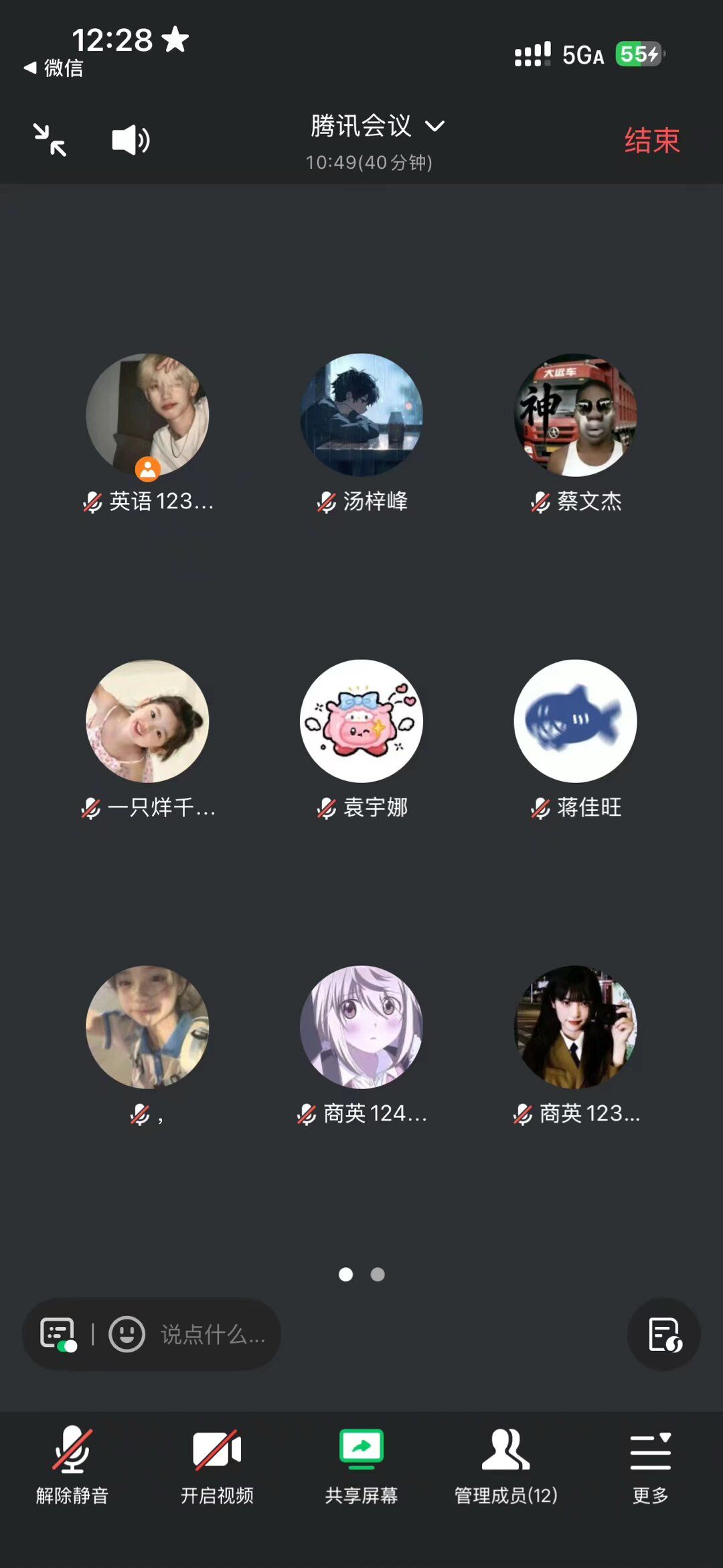The height and width of the screenshot is (1568, 723).
Task: Select participant 袁宇娜
Action: pos(361,721)
